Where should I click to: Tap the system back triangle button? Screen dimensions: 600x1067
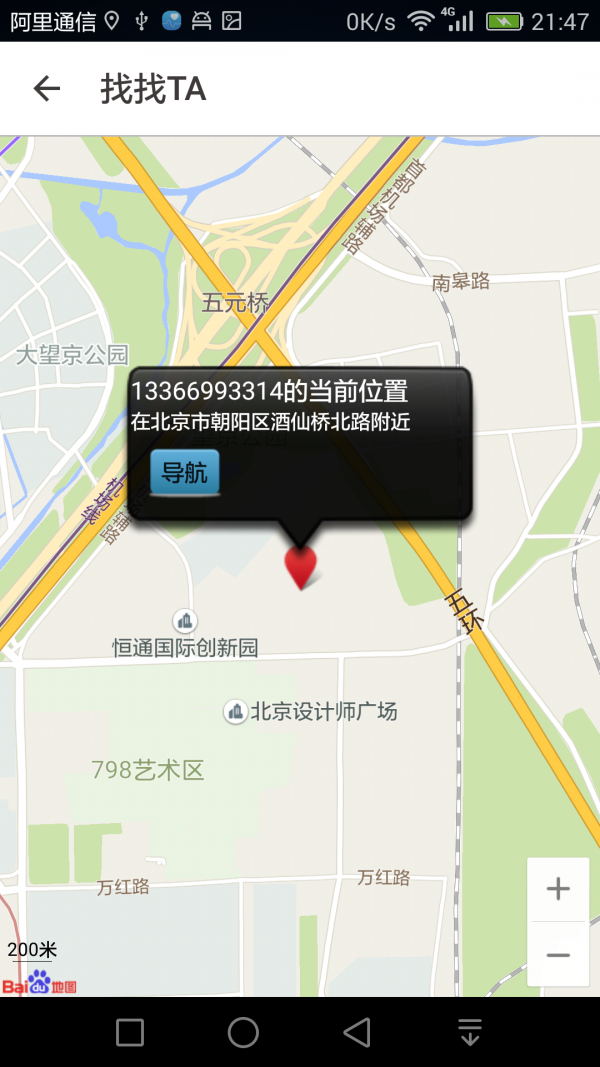[356, 1032]
